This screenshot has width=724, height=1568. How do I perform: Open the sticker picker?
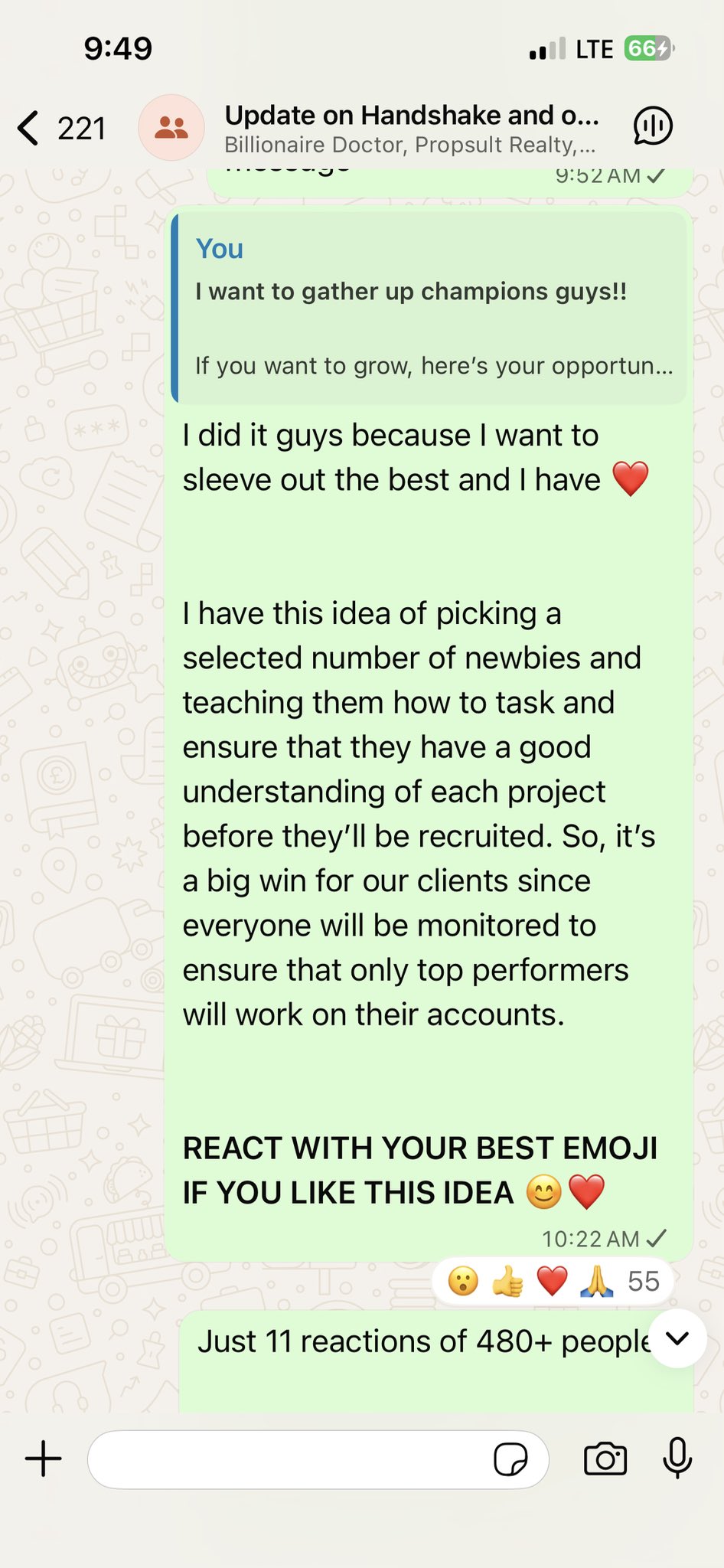(510, 1459)
